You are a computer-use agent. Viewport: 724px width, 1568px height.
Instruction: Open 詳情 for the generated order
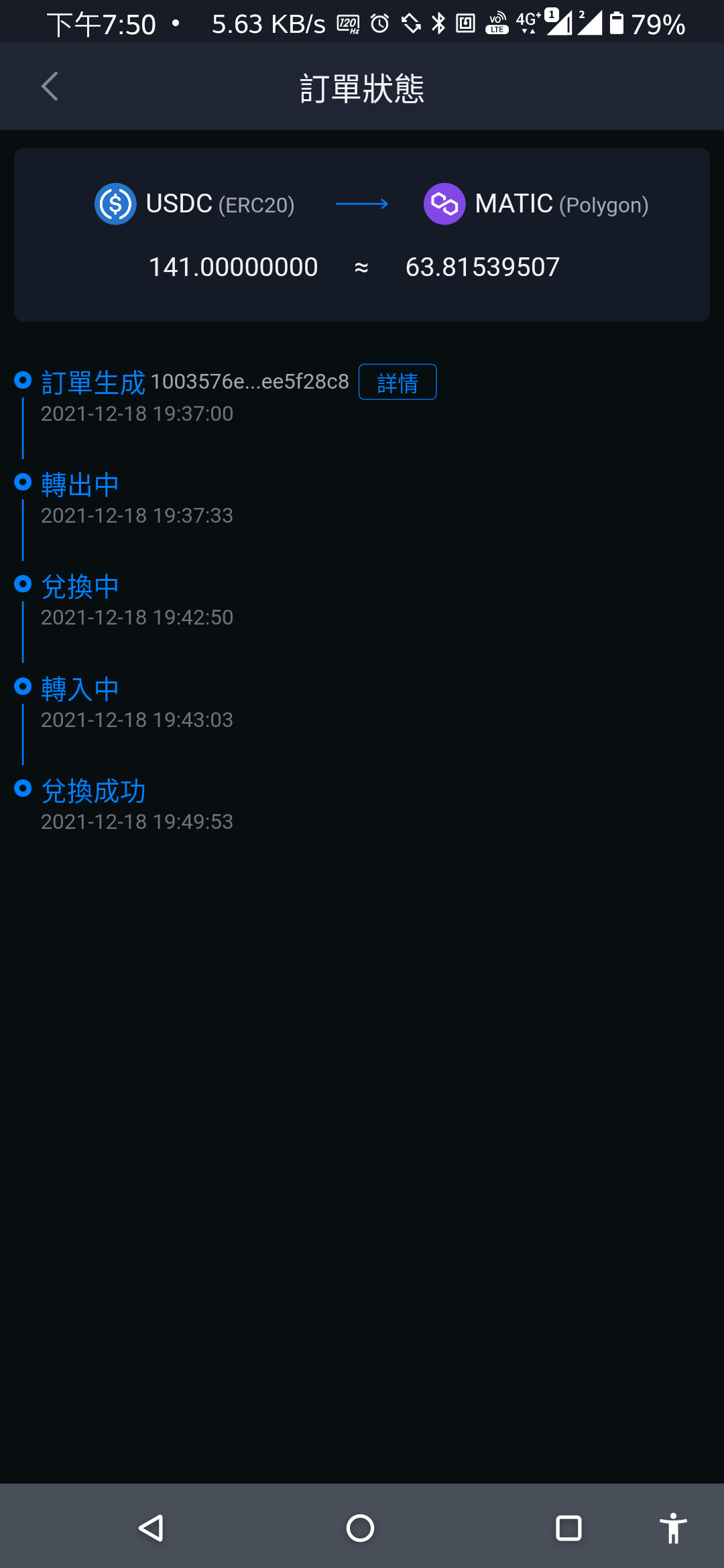pyautogui.click(x=398, y=382)
